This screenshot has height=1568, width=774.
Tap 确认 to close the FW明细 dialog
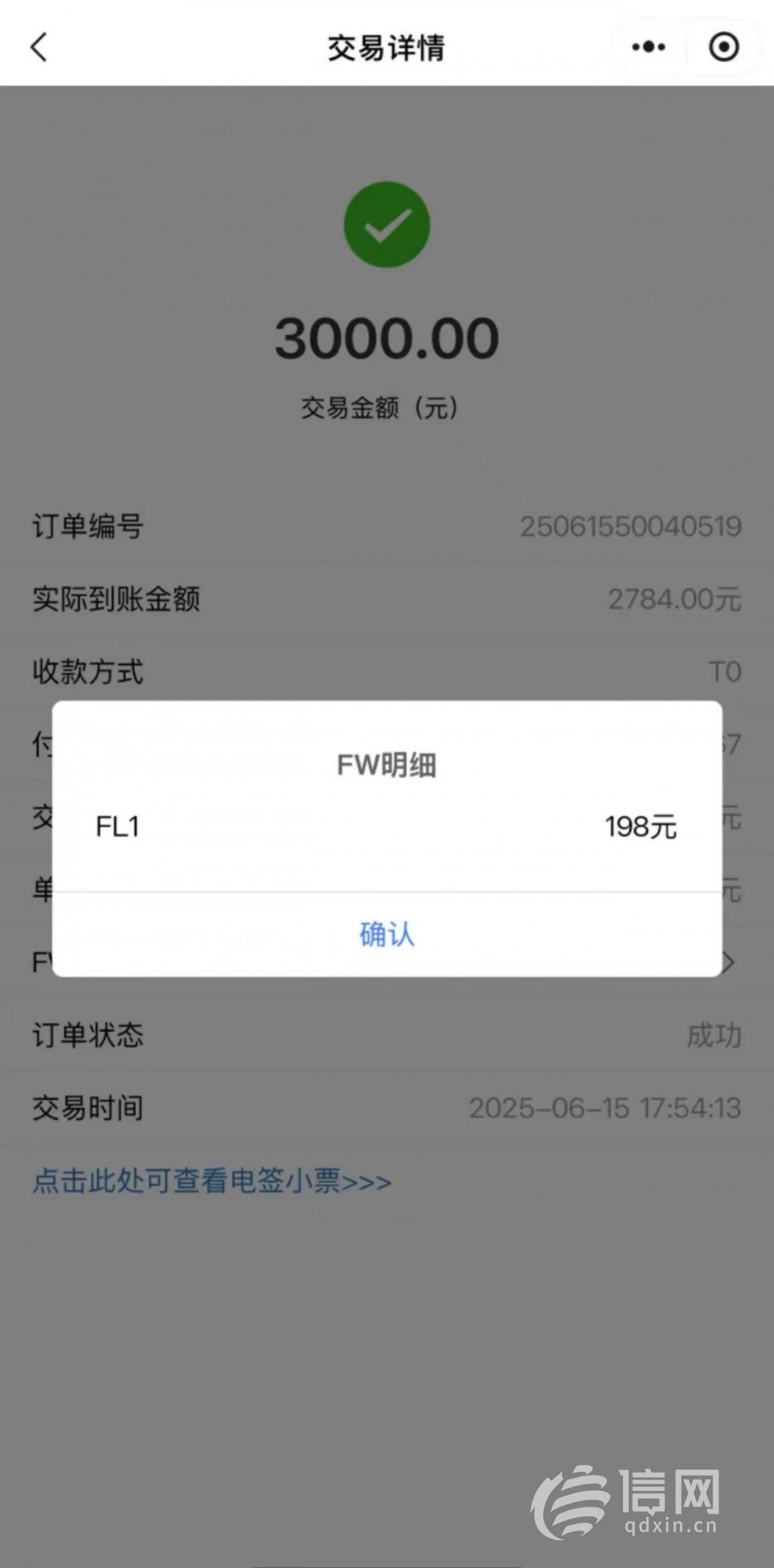(x=386, y=934)
